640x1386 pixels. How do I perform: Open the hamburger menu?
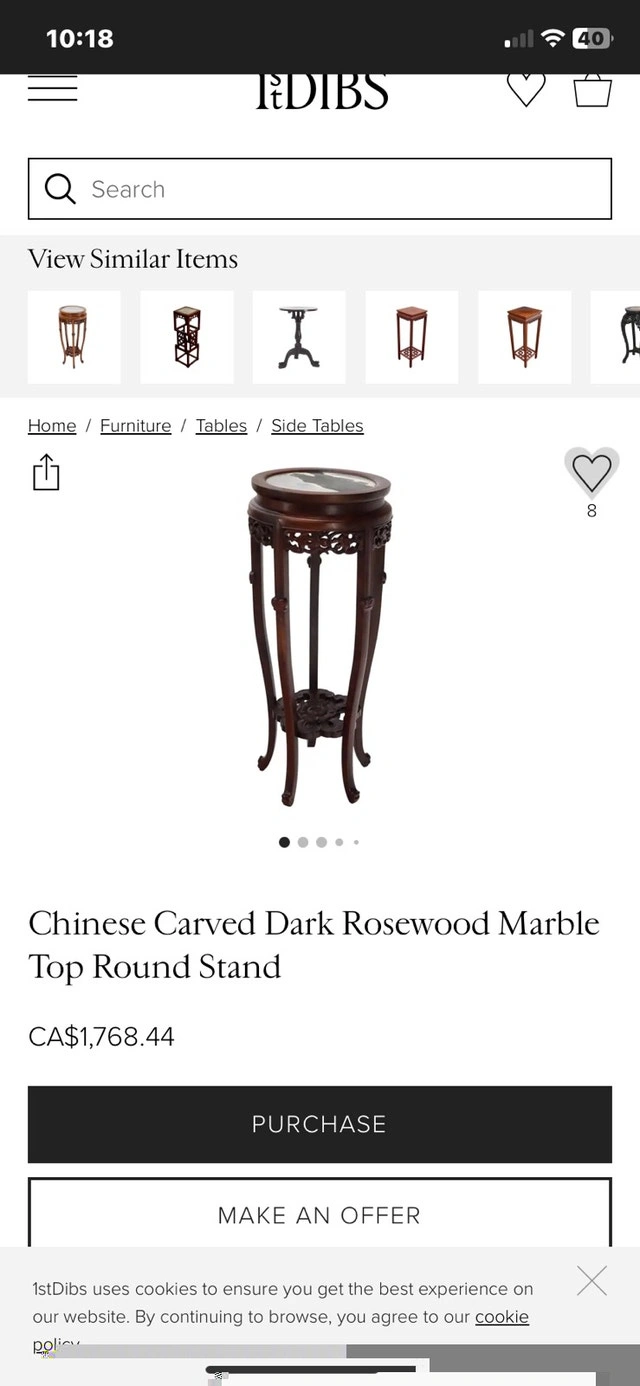[x=52, y=90]
